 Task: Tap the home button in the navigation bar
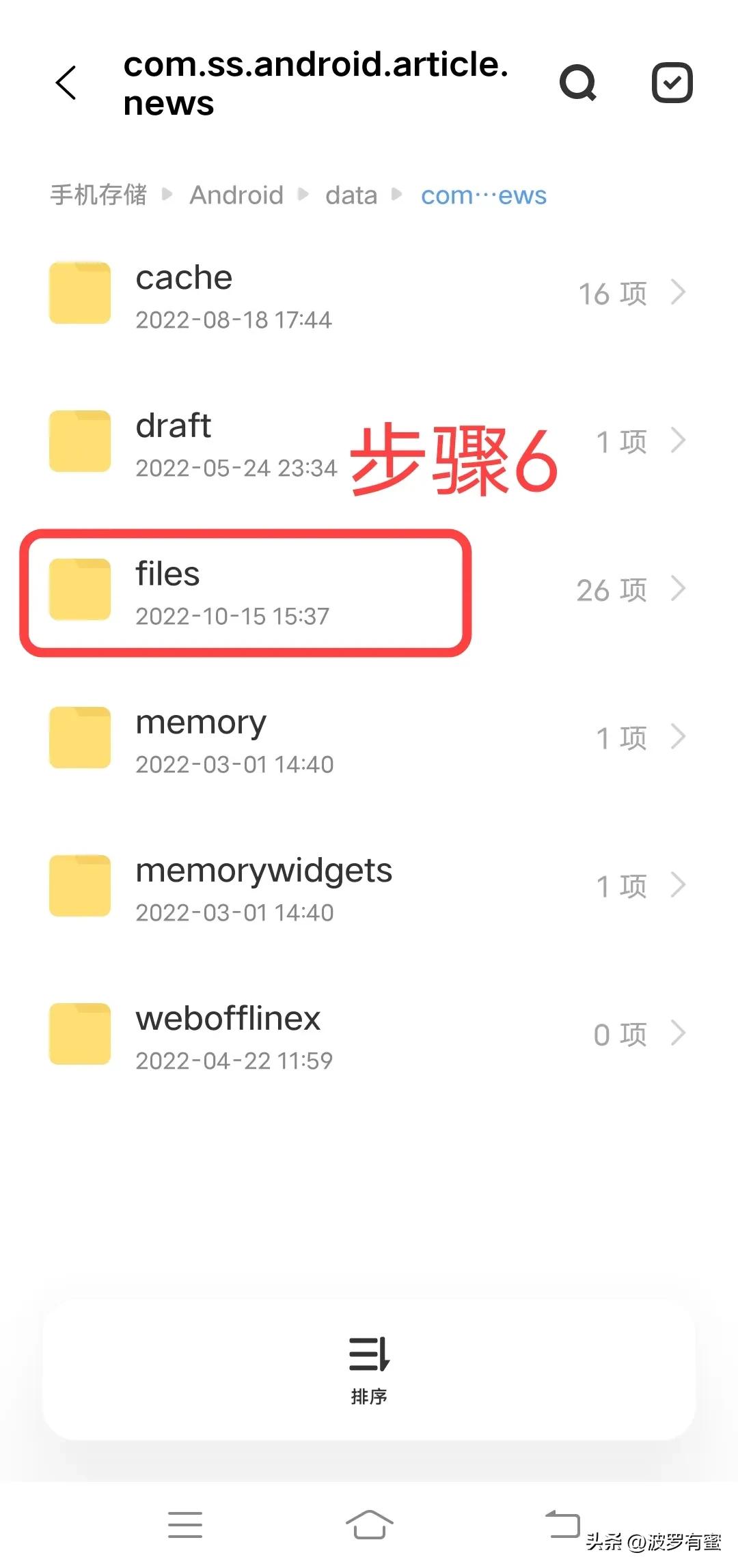(x=369, y=1524)
